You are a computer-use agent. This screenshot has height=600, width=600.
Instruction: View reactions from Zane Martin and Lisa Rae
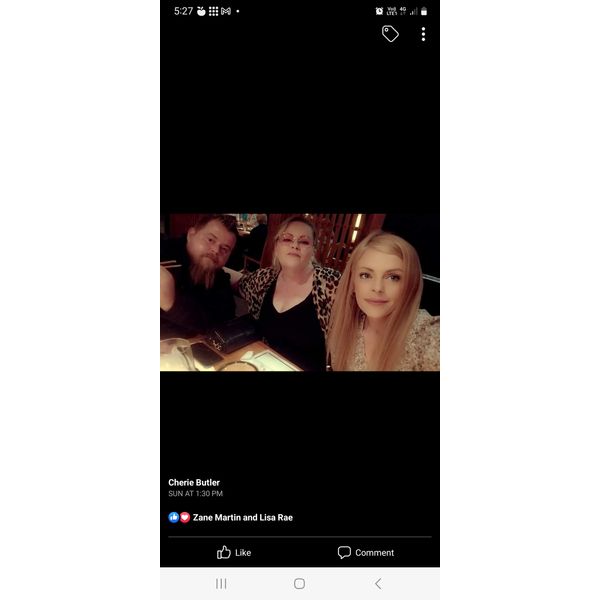[231, 517]
